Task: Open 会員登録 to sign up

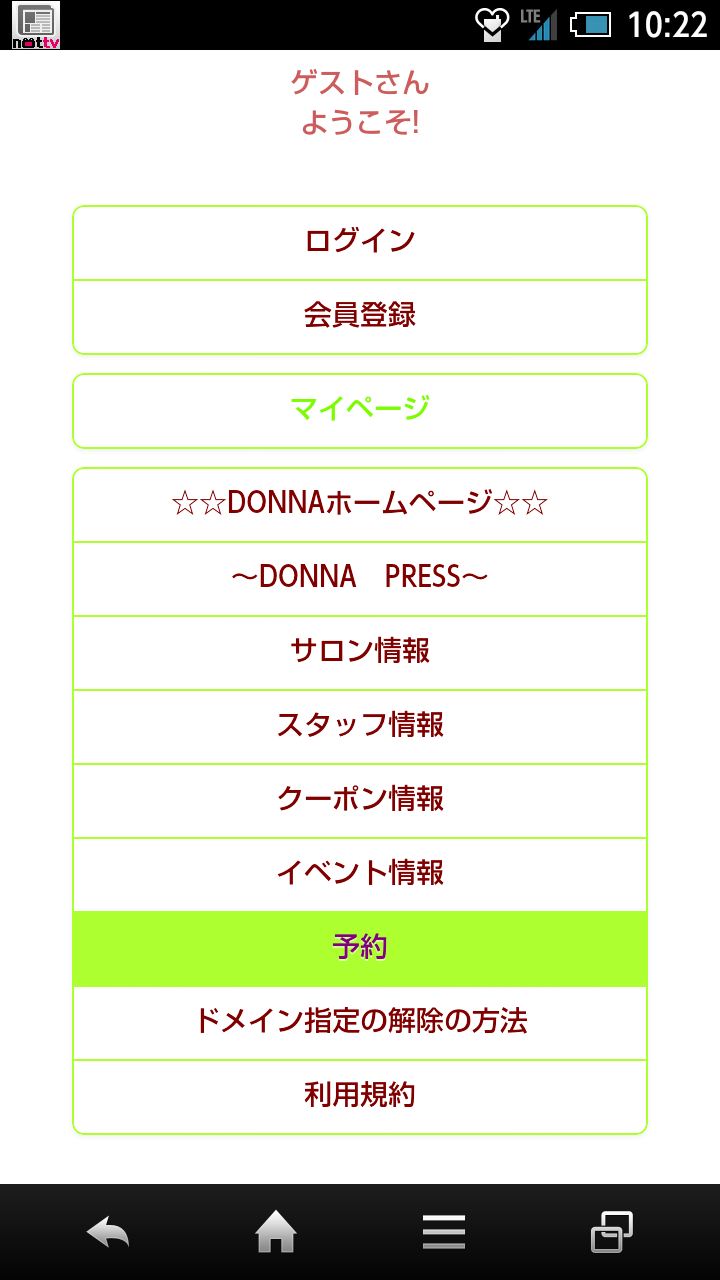Action: point(360,317)
